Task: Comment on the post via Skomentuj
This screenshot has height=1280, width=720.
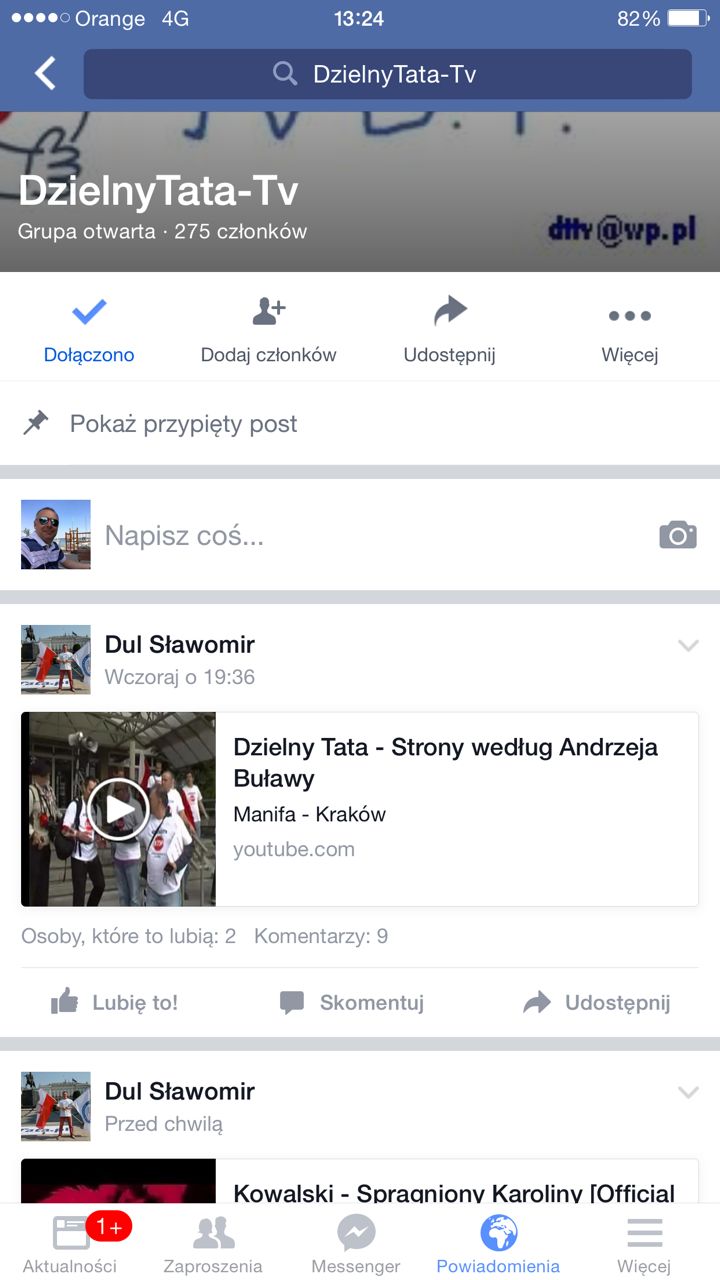Action: pyautogui.click(x=352, y=1003)
